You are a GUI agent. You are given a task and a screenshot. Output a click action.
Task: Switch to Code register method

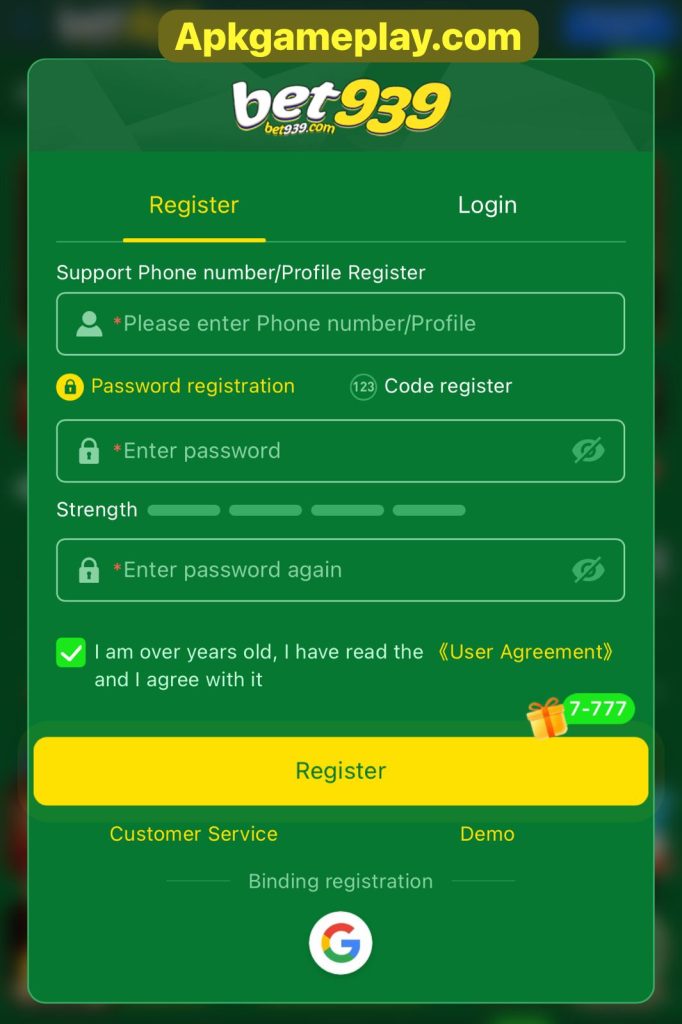coord(431,386)
